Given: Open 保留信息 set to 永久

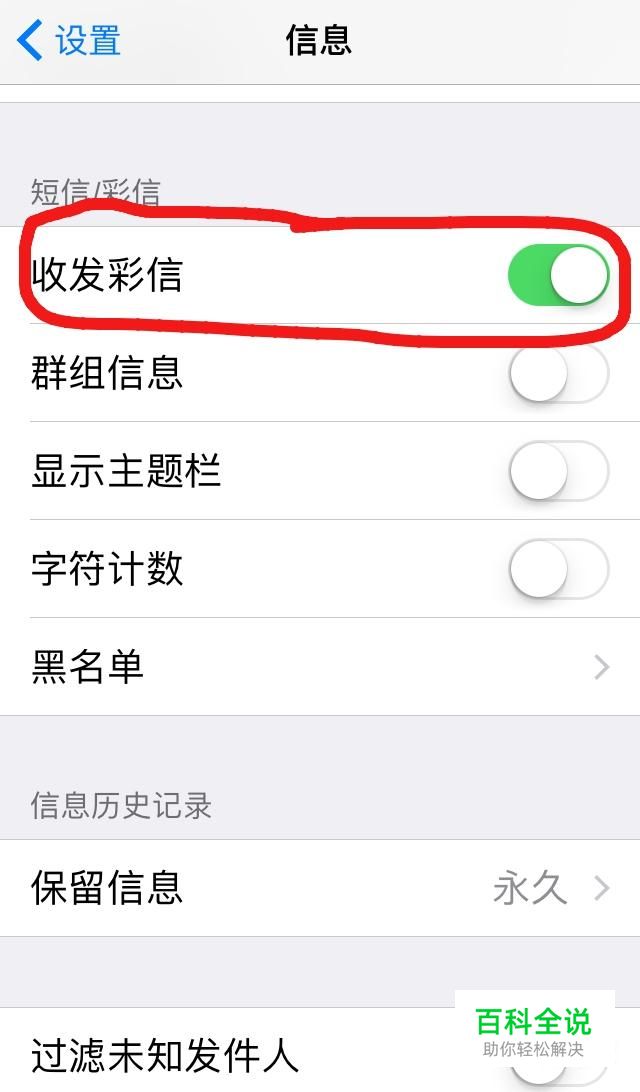Looking at the screenshot, I should pyautogui.click(x=320, y=888).
